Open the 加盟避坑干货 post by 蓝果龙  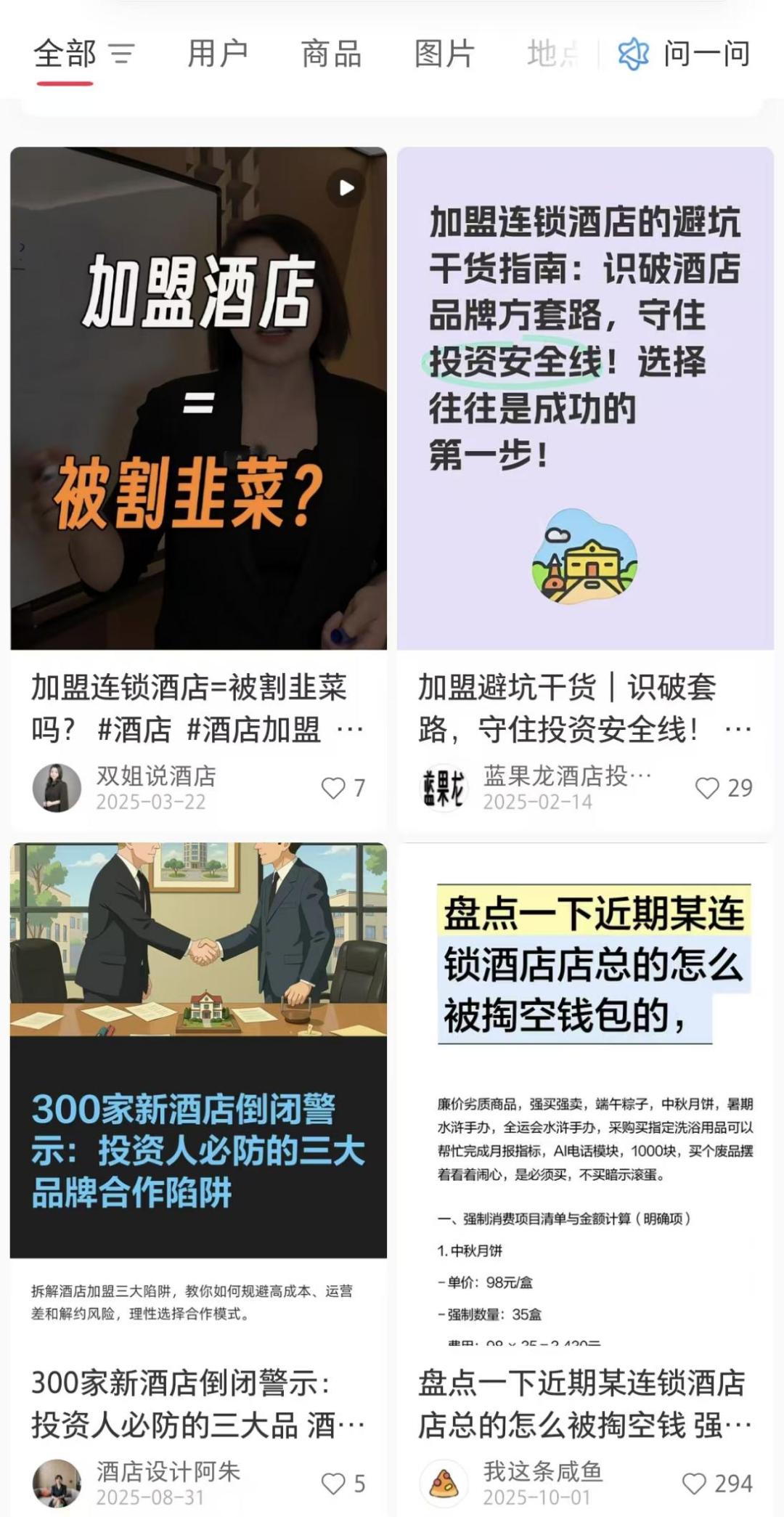pyautogui.click(x=585, y=398)
